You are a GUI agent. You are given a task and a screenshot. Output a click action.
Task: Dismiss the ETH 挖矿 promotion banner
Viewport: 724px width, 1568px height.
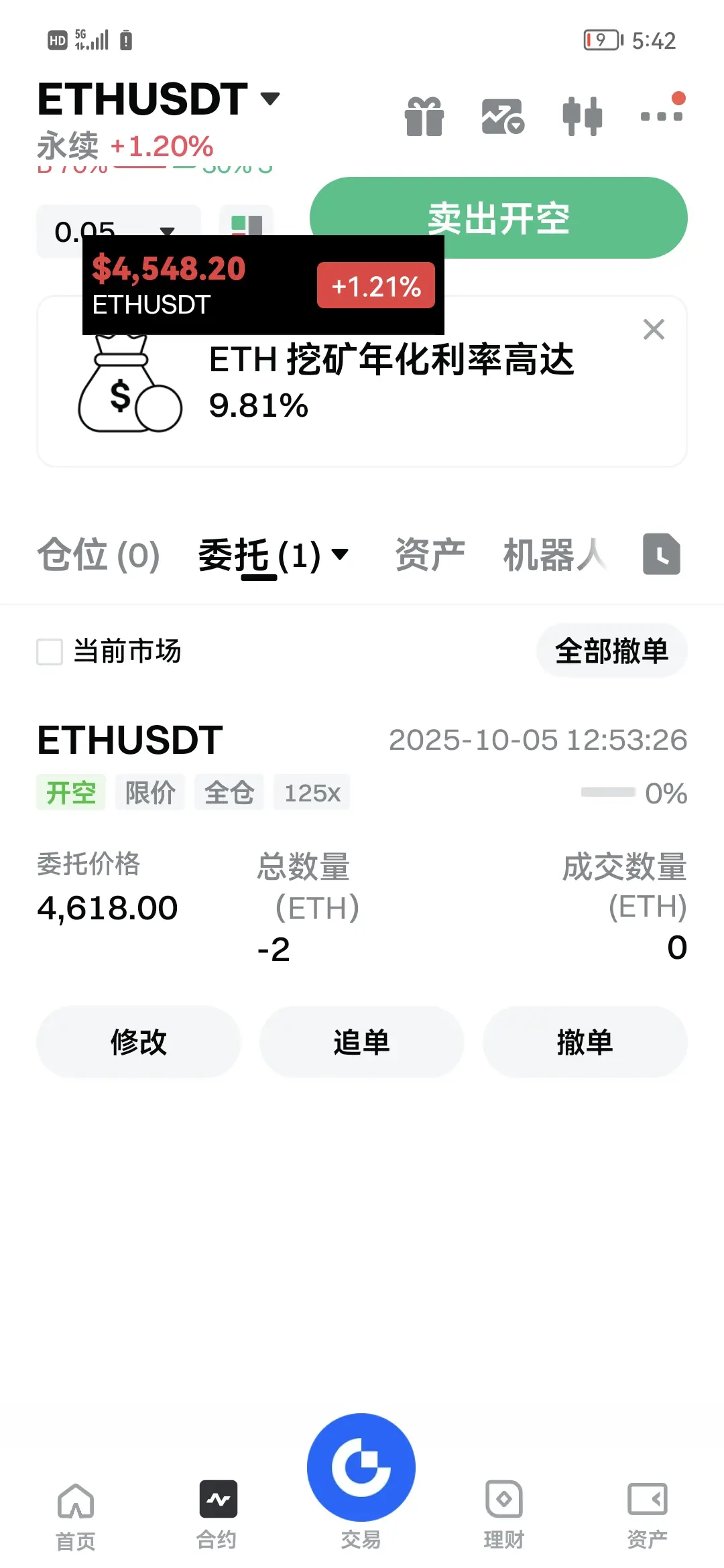pos(654,330)
